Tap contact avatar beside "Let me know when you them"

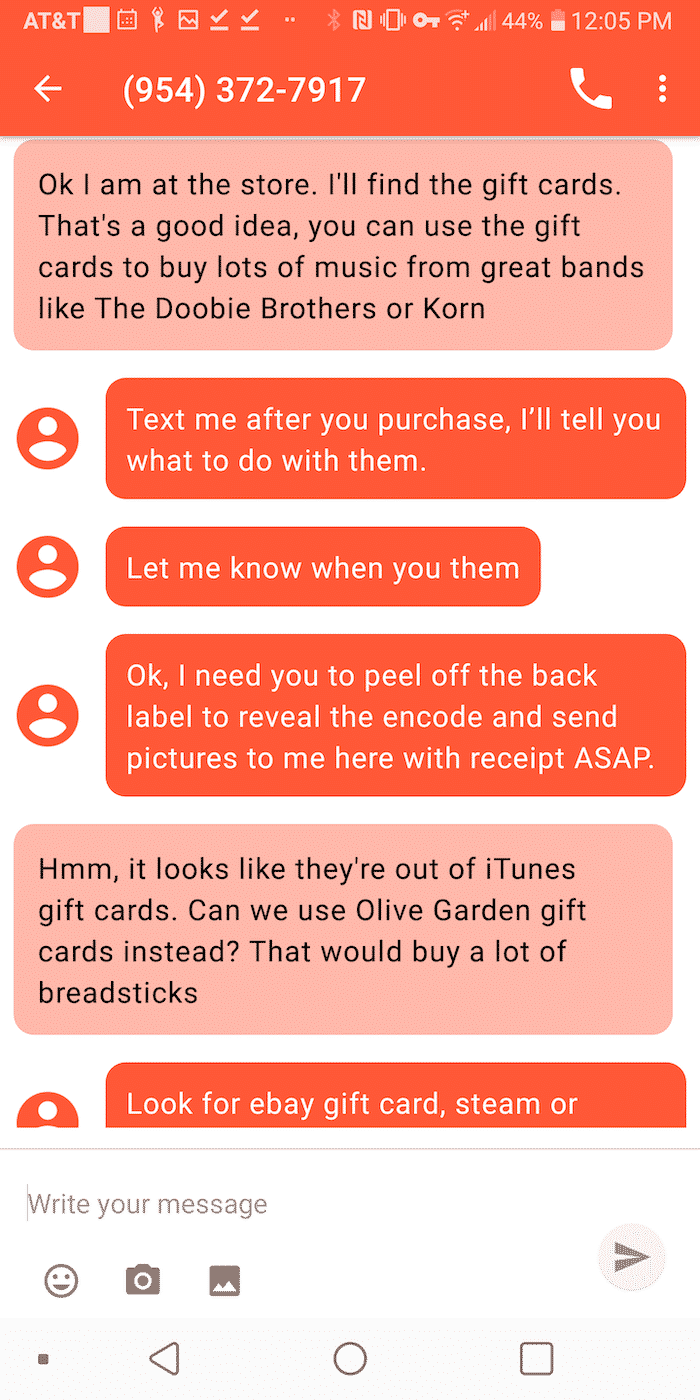[47, 567]
